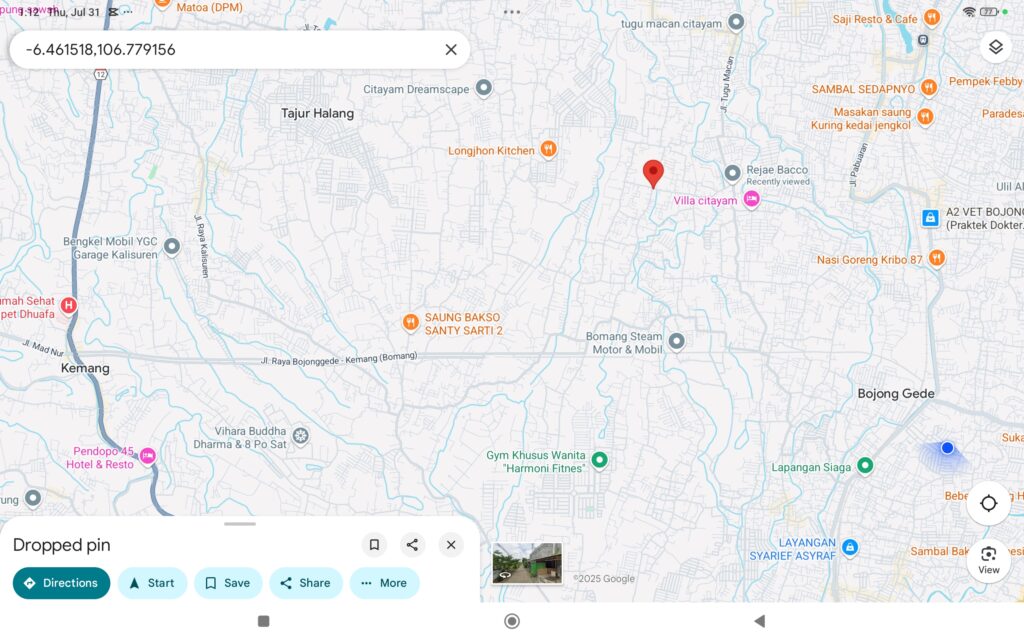
Task: Save the dropped pin to a list
Action: click(228, 583)
